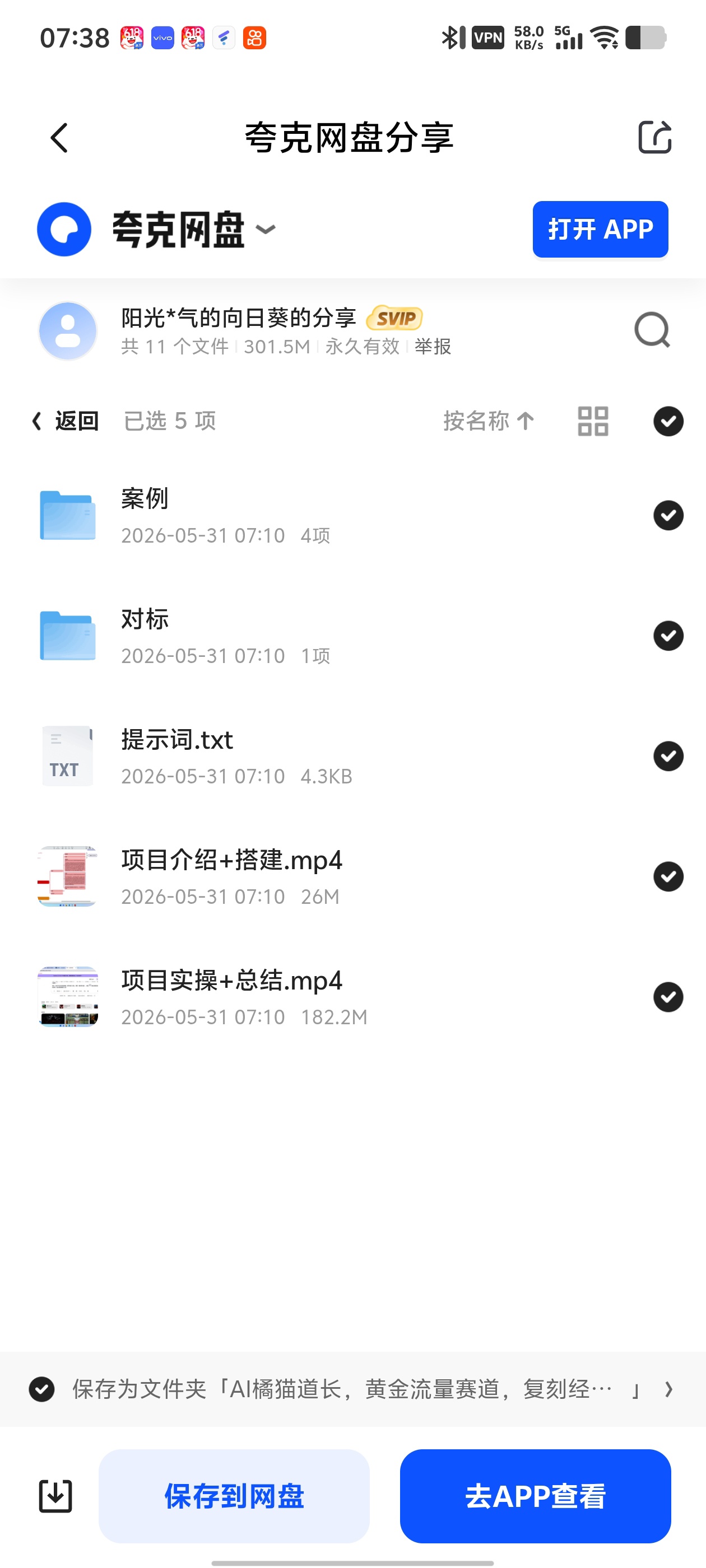The image size is (706, 1568).
Task: Tap the 打开 APP button
Action: (600, 230)
